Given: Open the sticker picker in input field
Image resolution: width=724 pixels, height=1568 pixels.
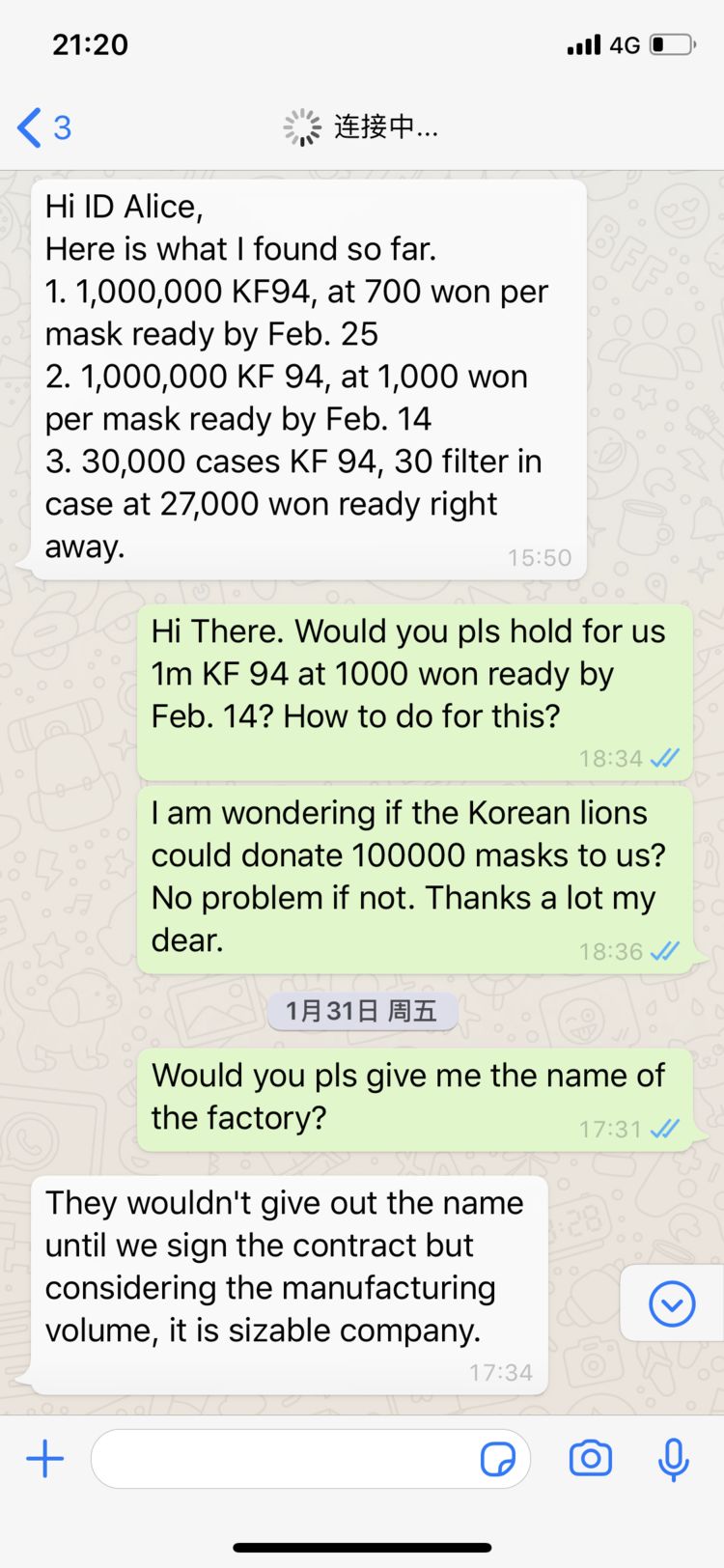Looking at the screenshot, I should [x=498, y=1460].
